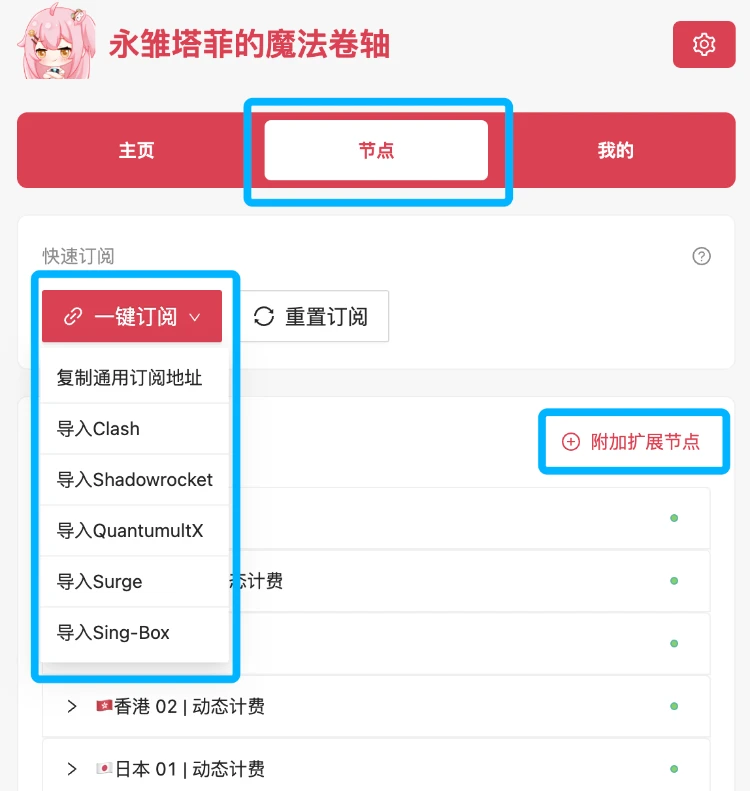Tap the help question mark icon

click(701, 256)
